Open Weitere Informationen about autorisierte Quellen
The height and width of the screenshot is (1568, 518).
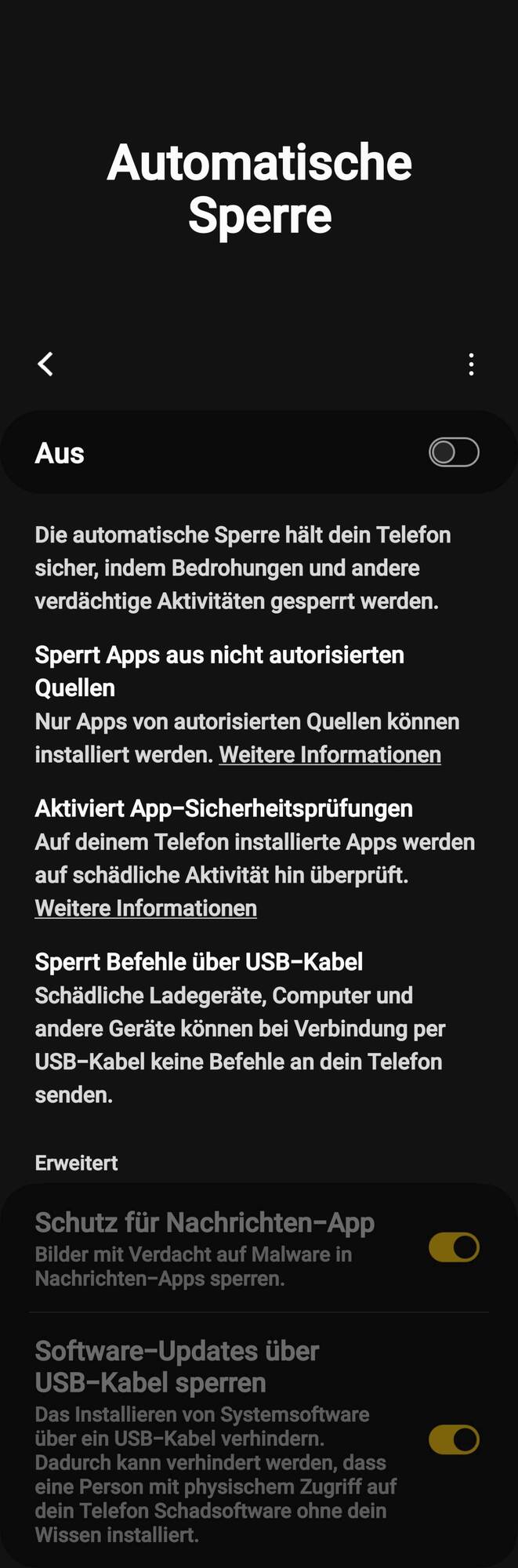330,754
